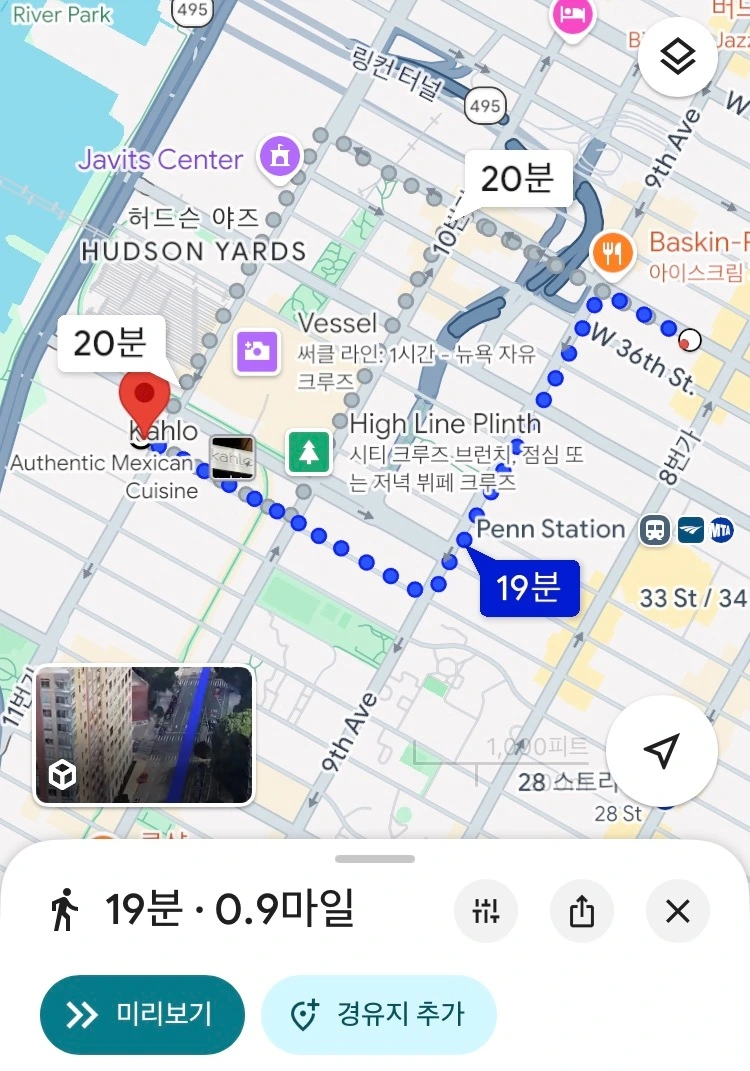Screen dimensions: 750x1071
Task: Open the Javits Center place marker
Action: pos(280,156)
